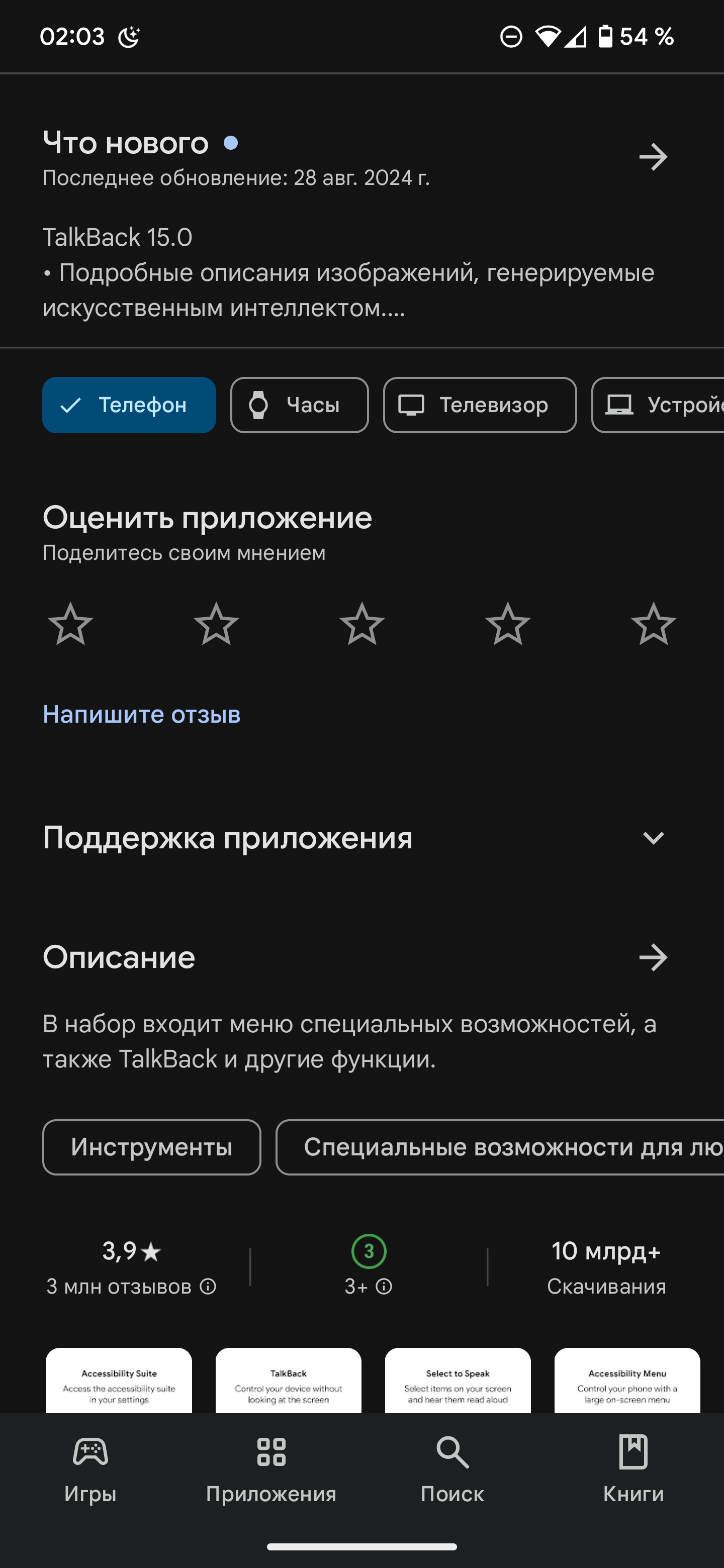Open the Что нового arrow
Viewport: 724px width, 1568px height.
point(653,157)
